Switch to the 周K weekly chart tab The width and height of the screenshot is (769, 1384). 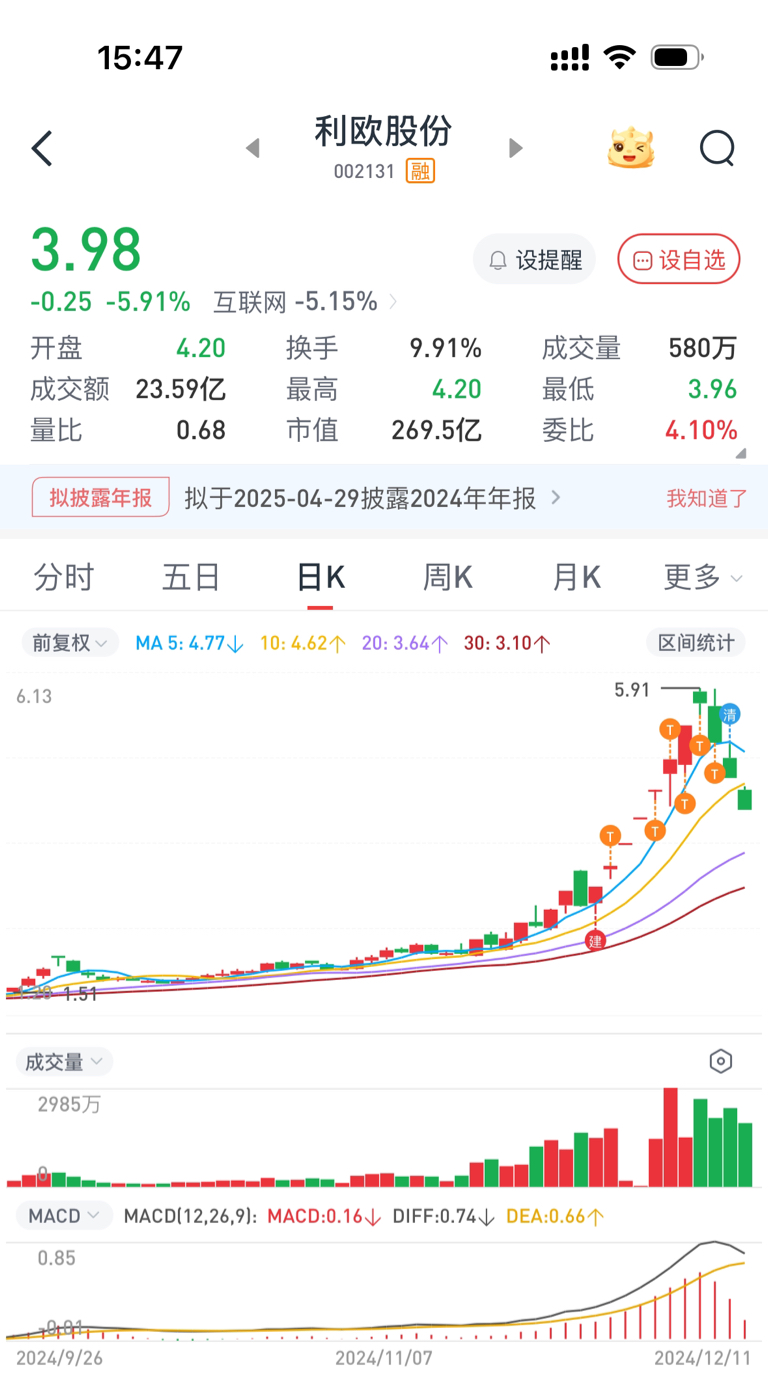[x=447, y=577]
